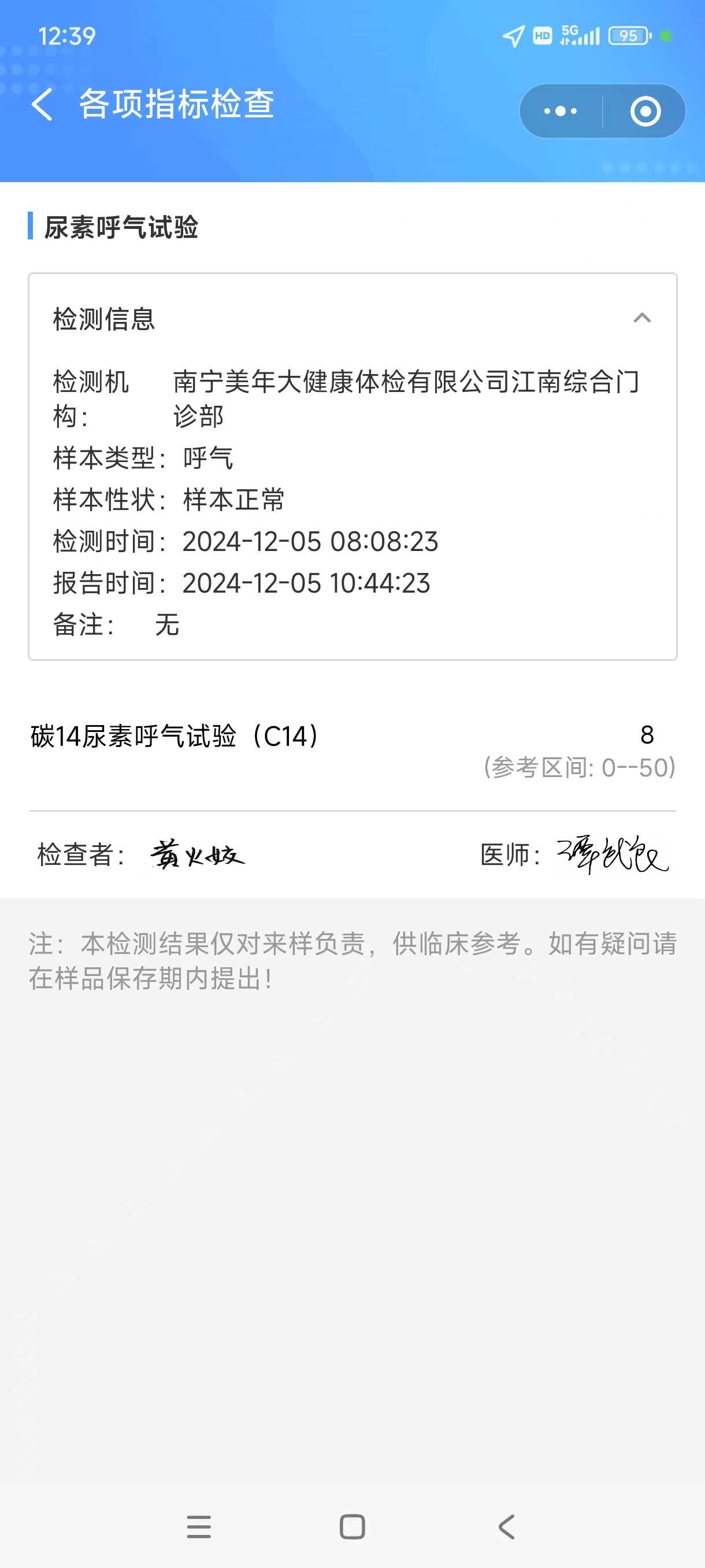
Task: Open the mini program three-dot menu
Action: pos(560,112)
